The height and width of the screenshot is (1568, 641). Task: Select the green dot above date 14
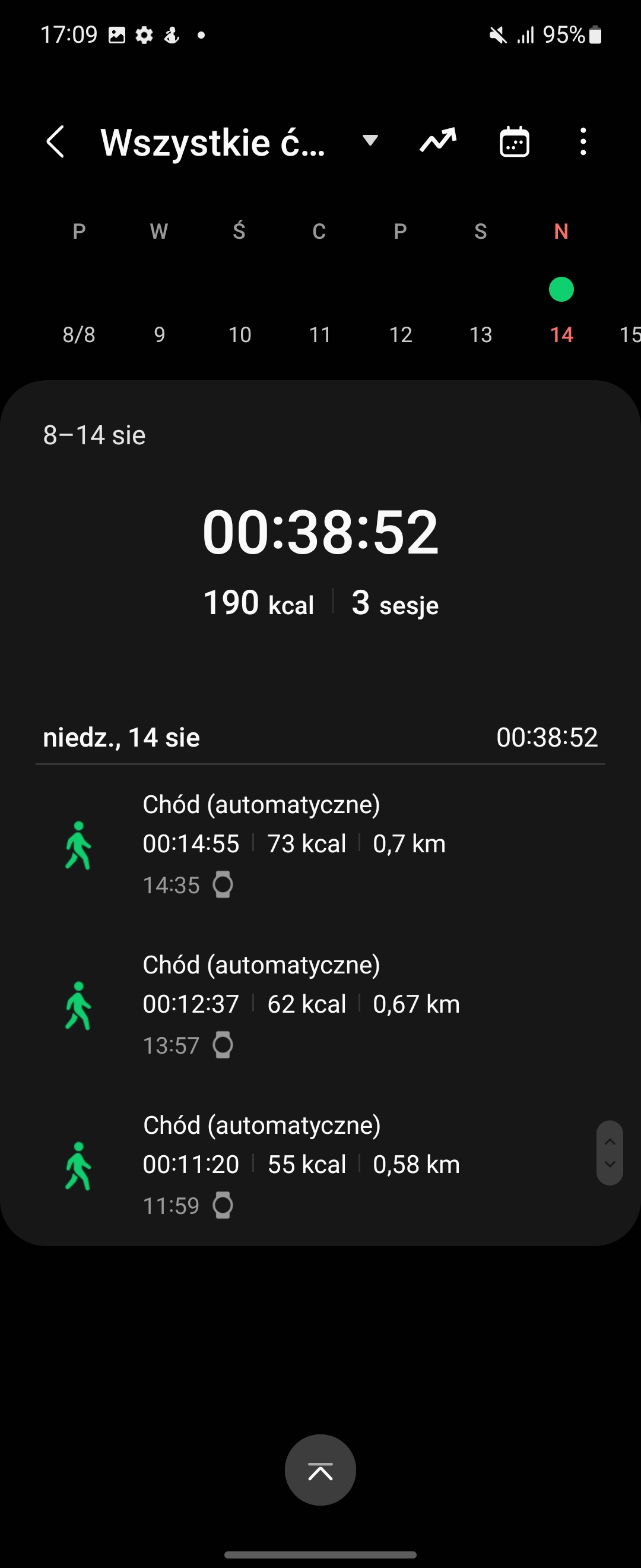[x=561, y=289]
